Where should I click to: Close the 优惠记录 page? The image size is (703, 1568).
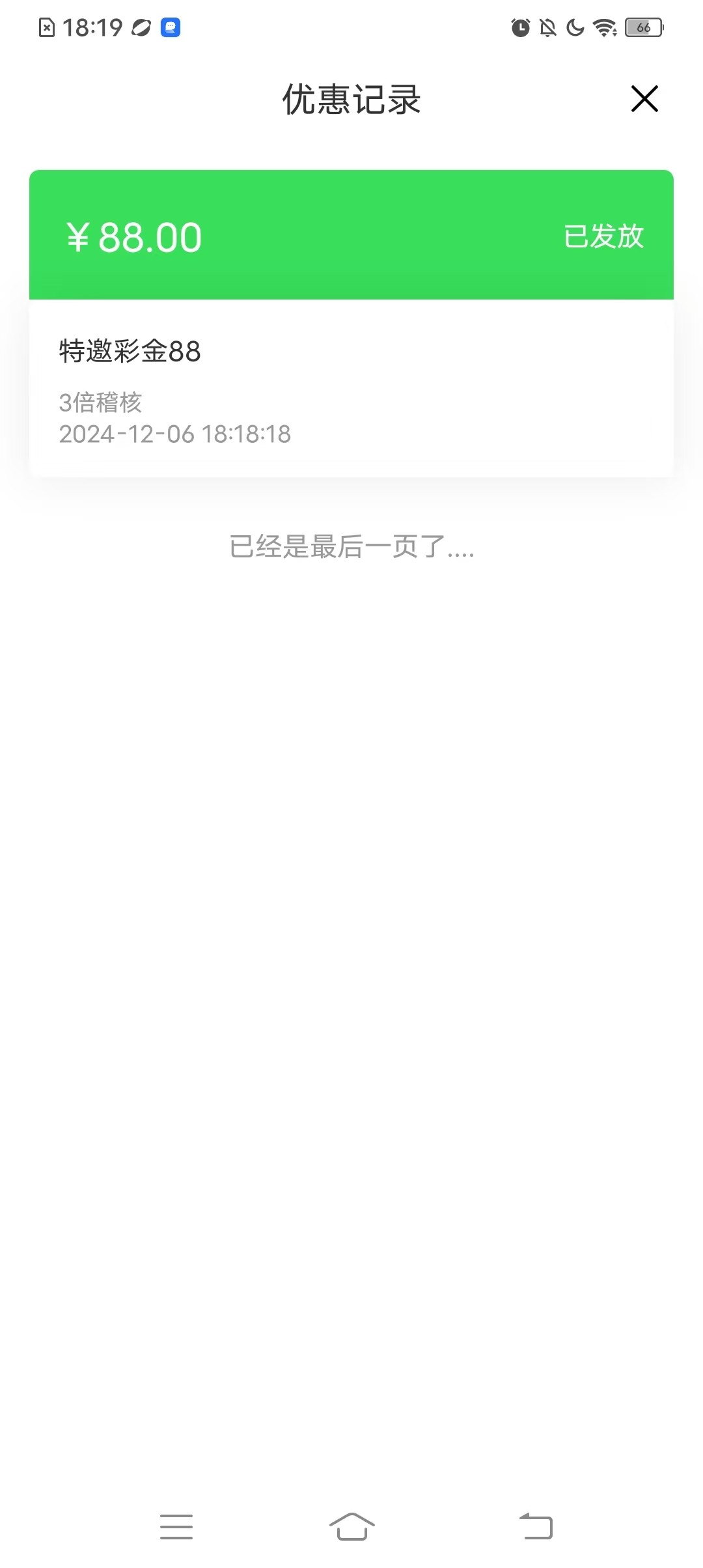[x=644, y=99]
